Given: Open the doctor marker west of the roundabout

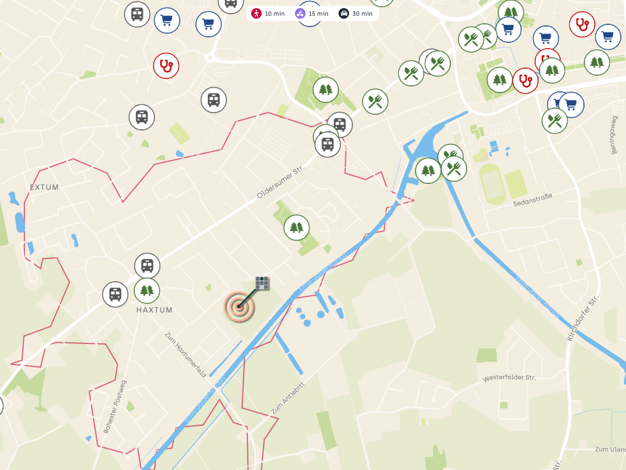Looking at the screenshot, I should 166,65.
